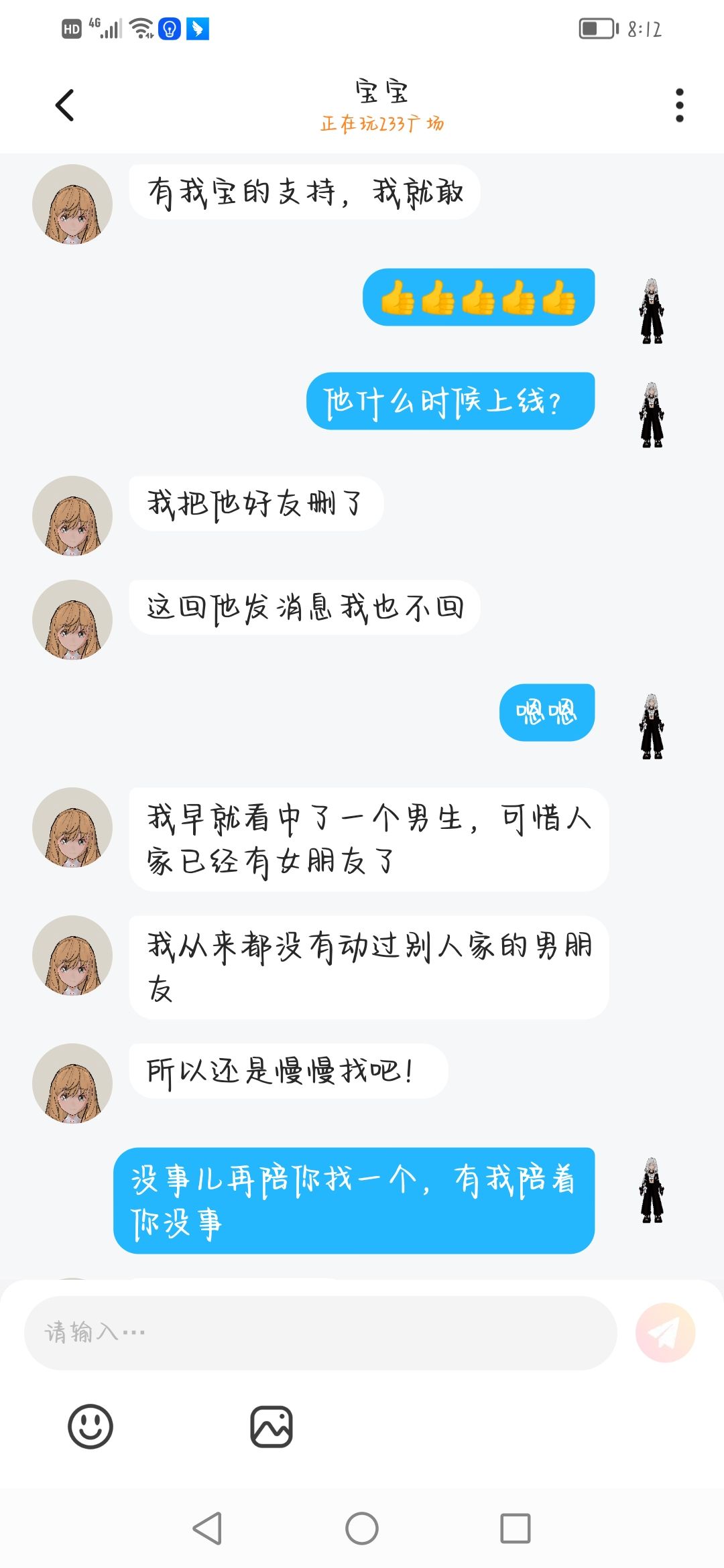Open recent apps from navigation bar
The width and height of the screenshot is (724, 1568).
516,1528
